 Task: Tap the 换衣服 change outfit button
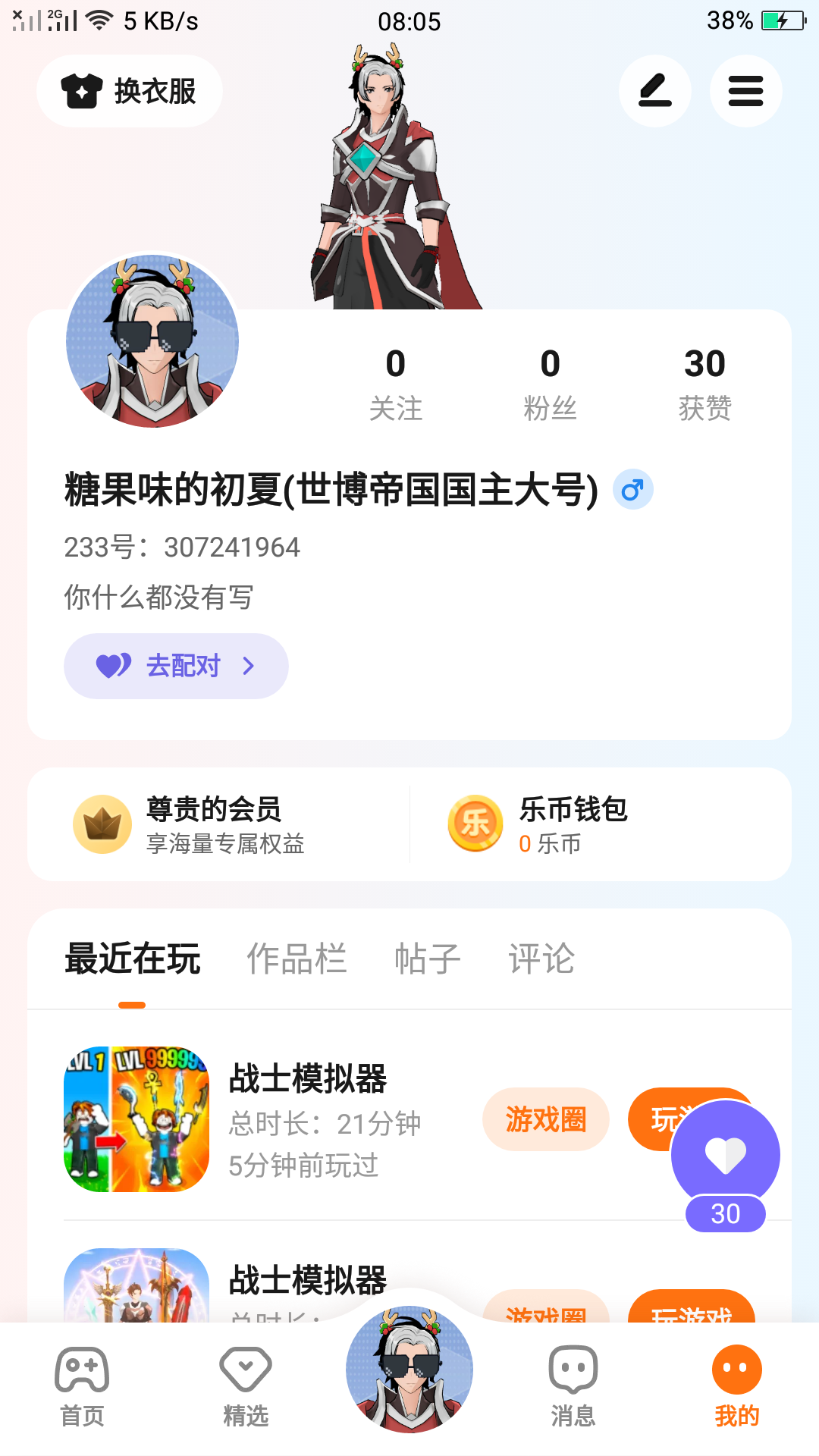(x=130, y=91)
